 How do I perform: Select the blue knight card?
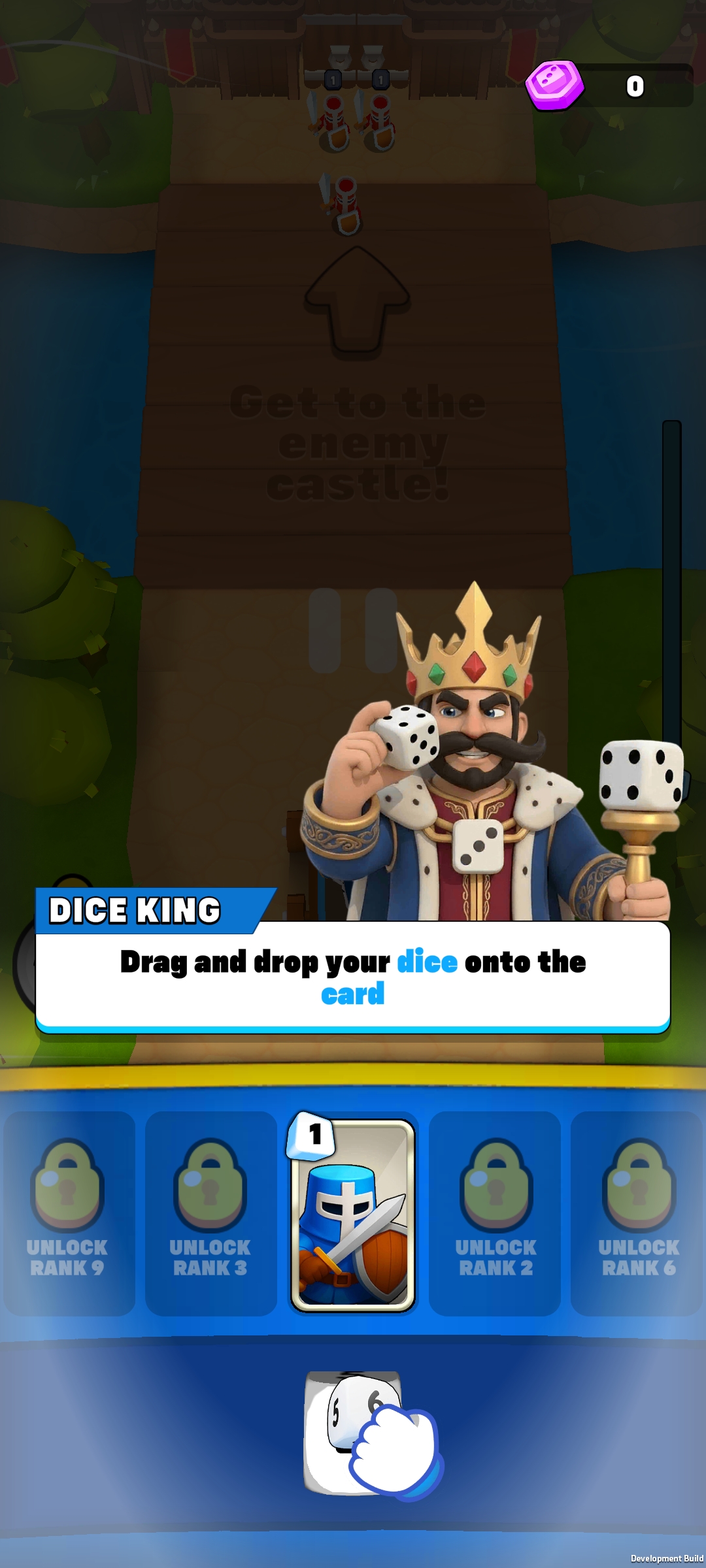[353, 1215]
